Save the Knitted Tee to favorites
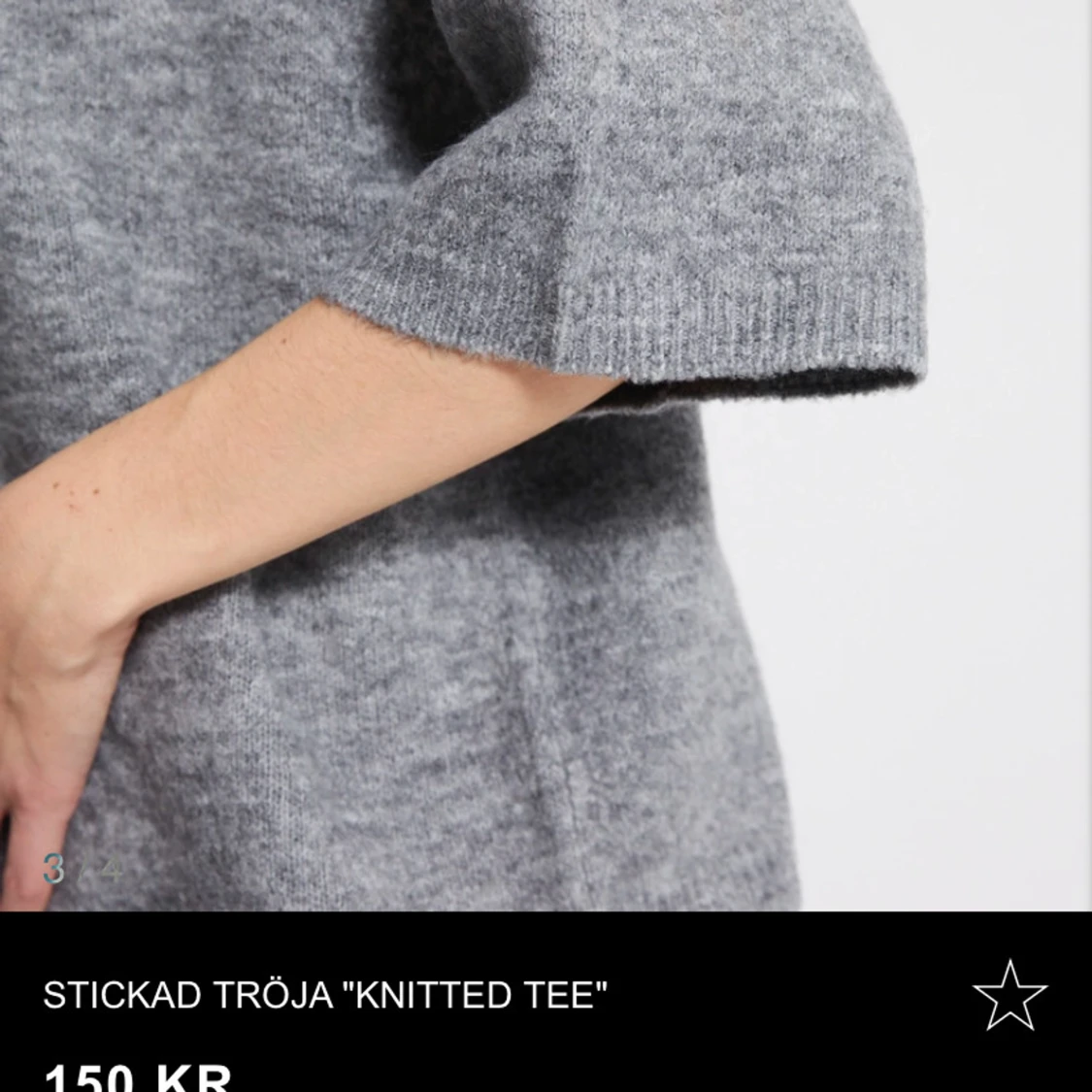This screenshot has height=1092, width=1092. pos(1009,995)
